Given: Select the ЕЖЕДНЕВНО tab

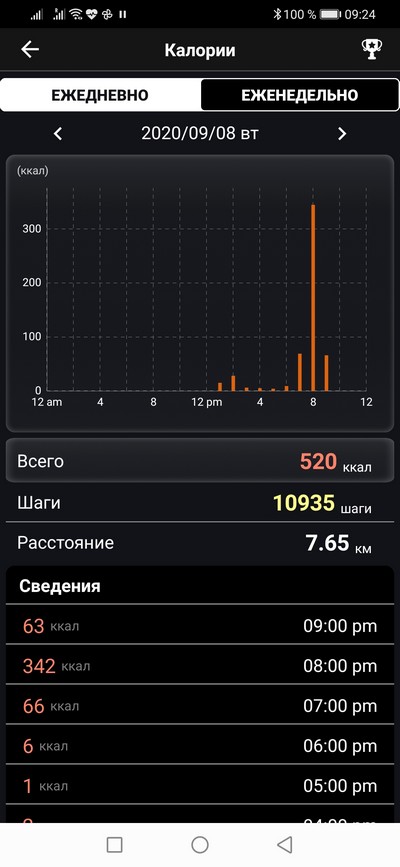Looking at the screenshot, I should (100, 95).
